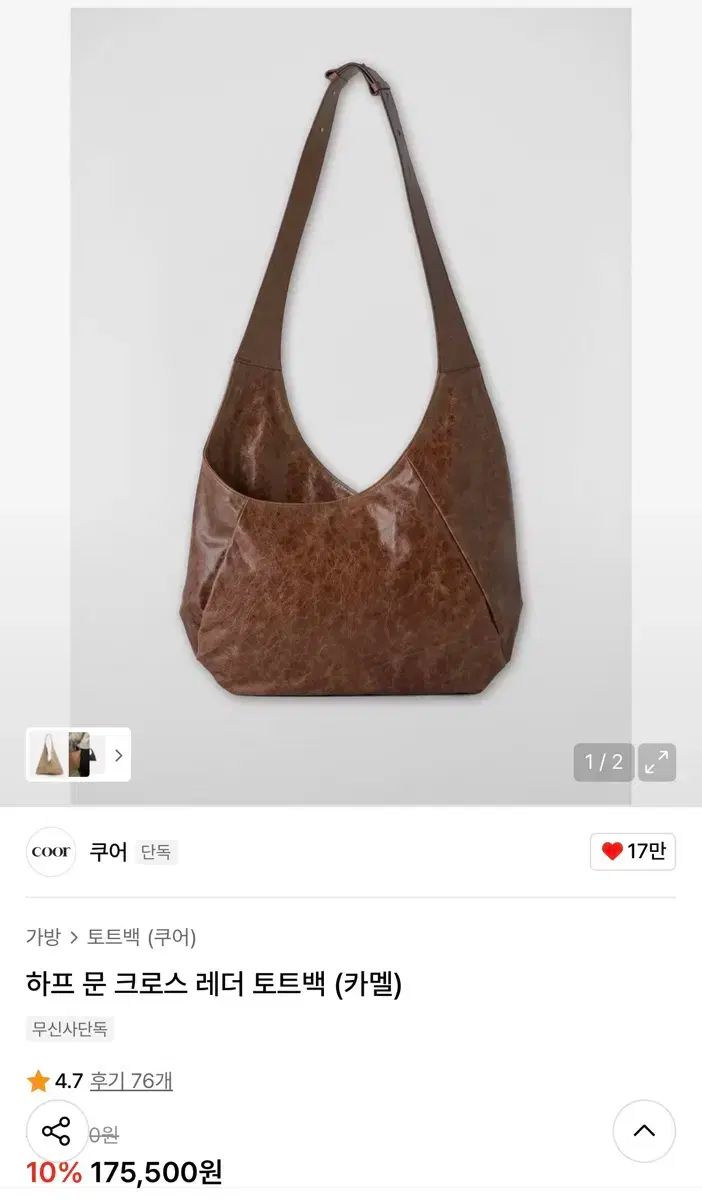View the 후기 76개 reviews
702x1200 pixels.
tap(131, 1081)
